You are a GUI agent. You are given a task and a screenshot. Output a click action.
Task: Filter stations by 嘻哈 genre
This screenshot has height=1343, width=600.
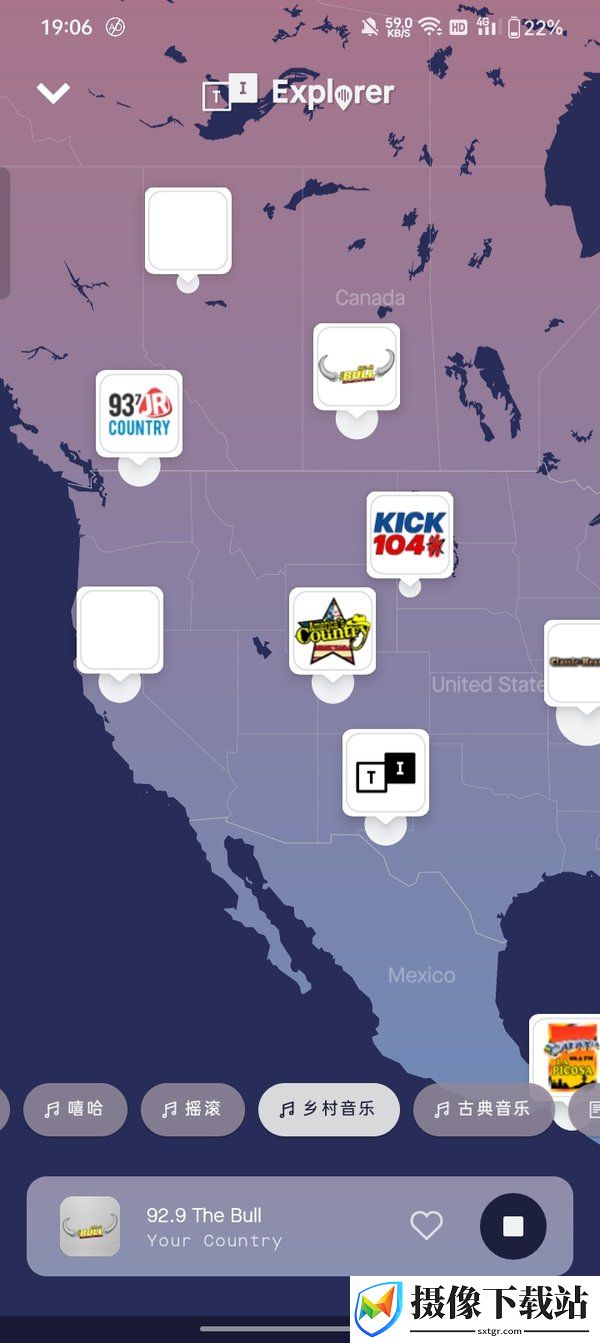coord(76,1109)
